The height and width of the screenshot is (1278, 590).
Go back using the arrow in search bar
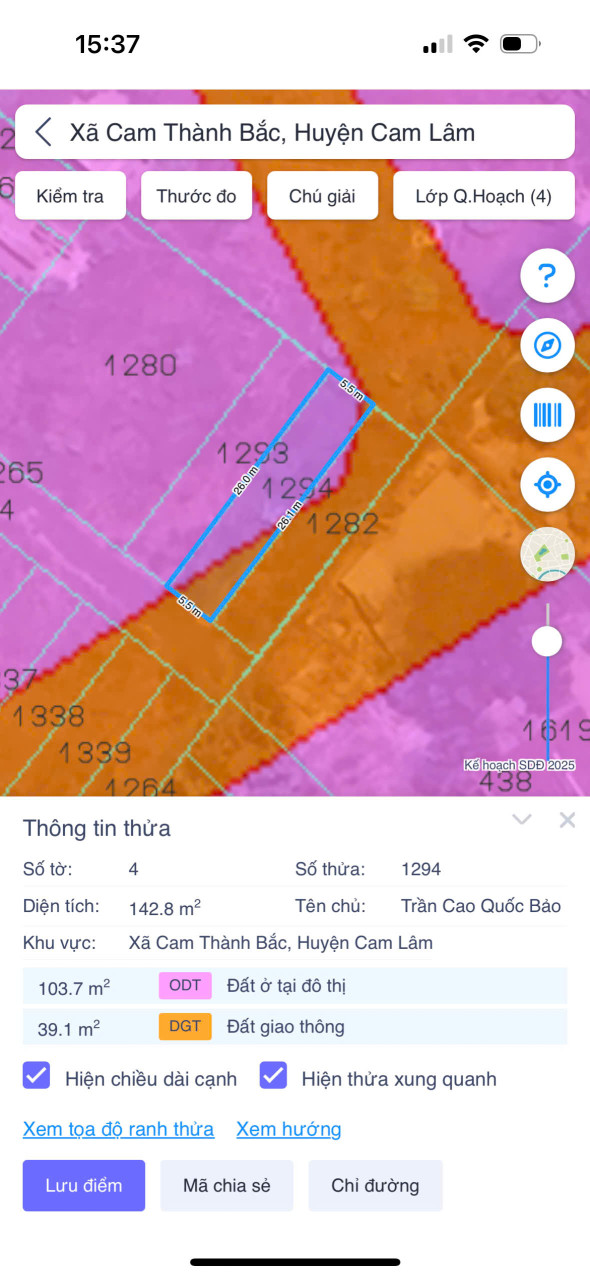(x=43, y=132)
